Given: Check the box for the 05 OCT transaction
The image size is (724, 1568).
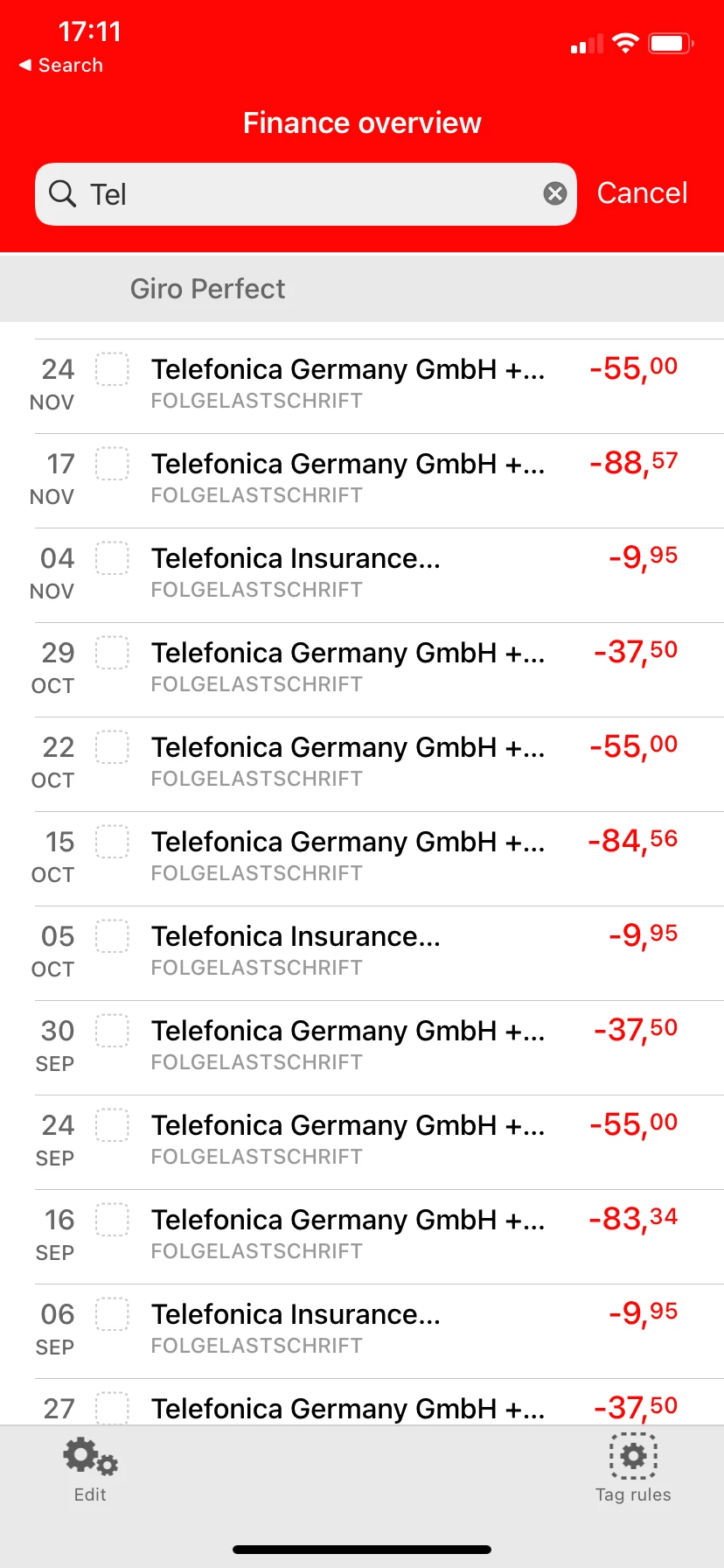Looking at the screenshot, I should (x=112, y=936).
